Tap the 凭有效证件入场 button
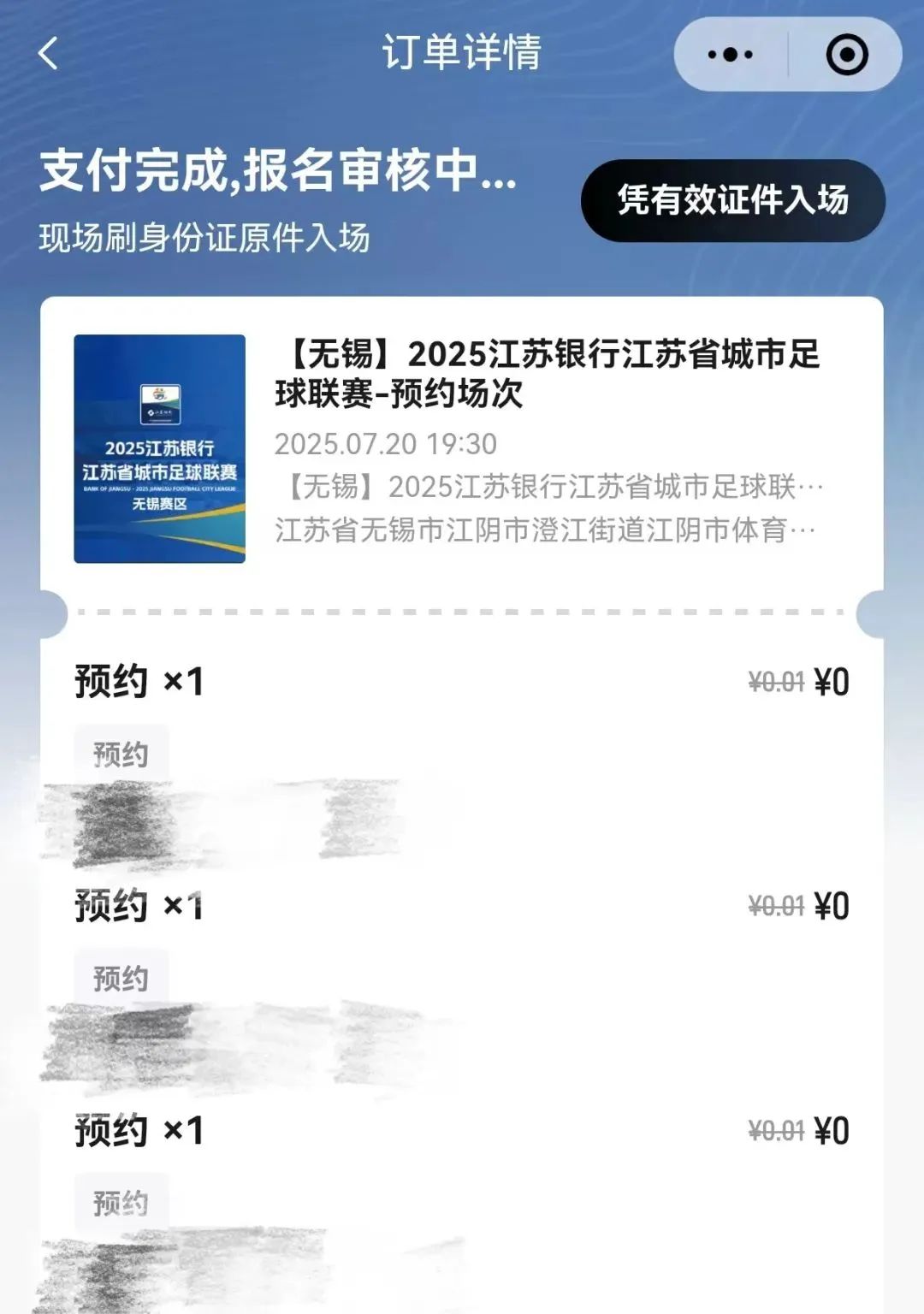924x1314 pixels. click(x=732, y=200)
